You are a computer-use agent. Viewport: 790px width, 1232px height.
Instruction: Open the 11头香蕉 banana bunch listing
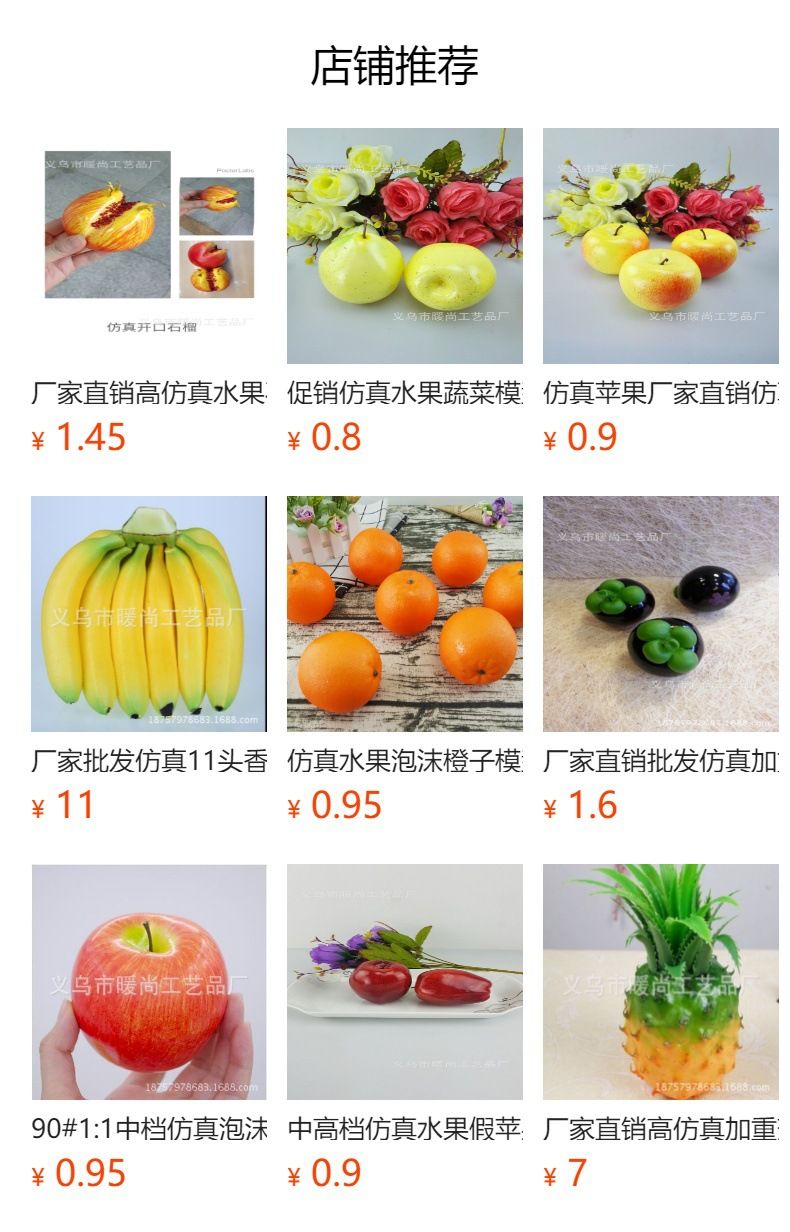click(x=149, y=614)
